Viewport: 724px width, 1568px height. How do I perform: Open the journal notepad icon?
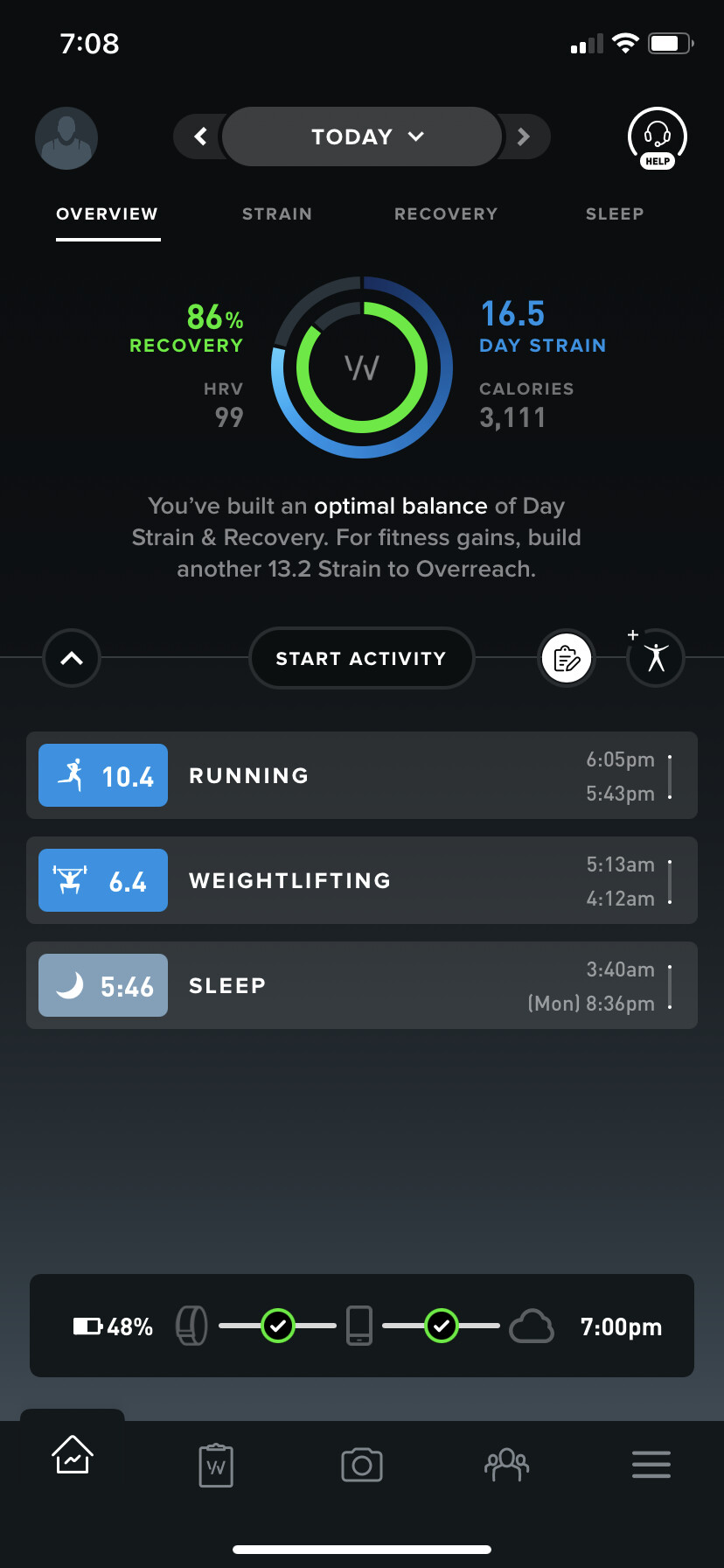(567, 658)
